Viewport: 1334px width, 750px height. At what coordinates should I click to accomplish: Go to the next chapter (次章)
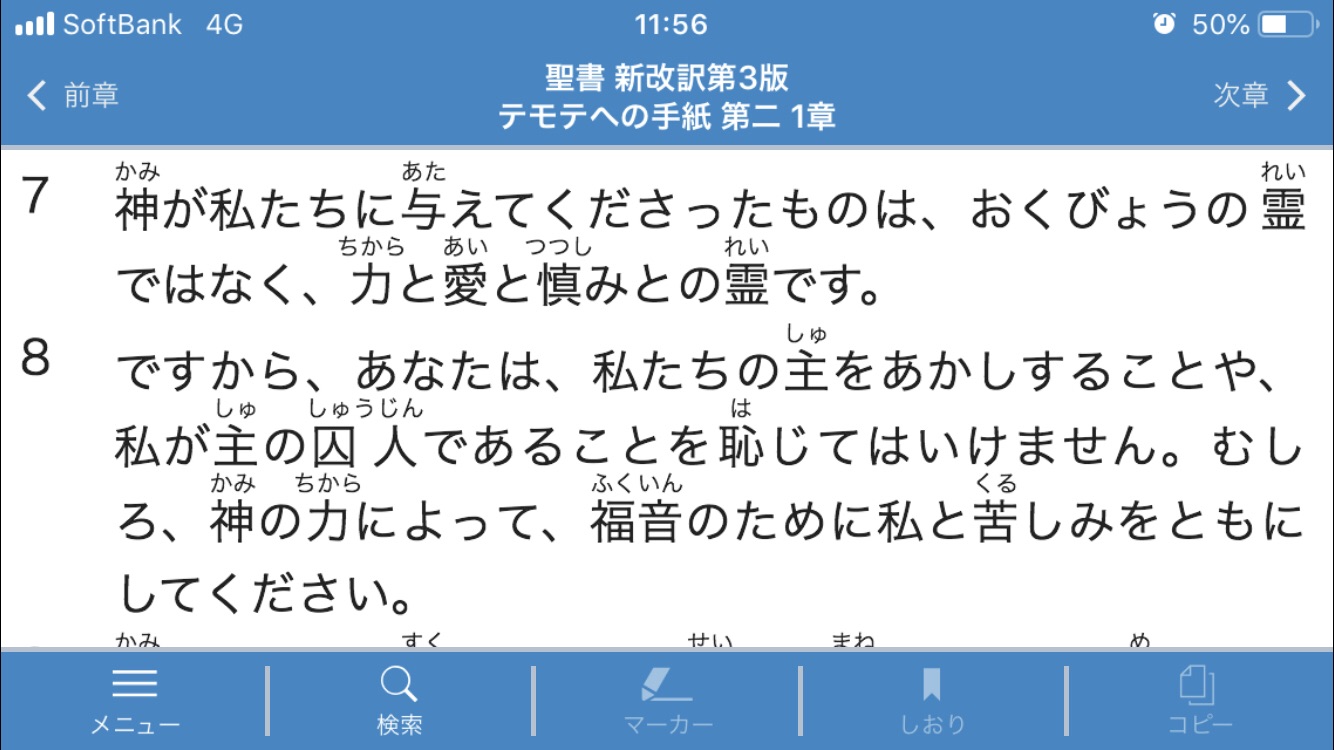pyautogui.click(x=1259, y=95)
